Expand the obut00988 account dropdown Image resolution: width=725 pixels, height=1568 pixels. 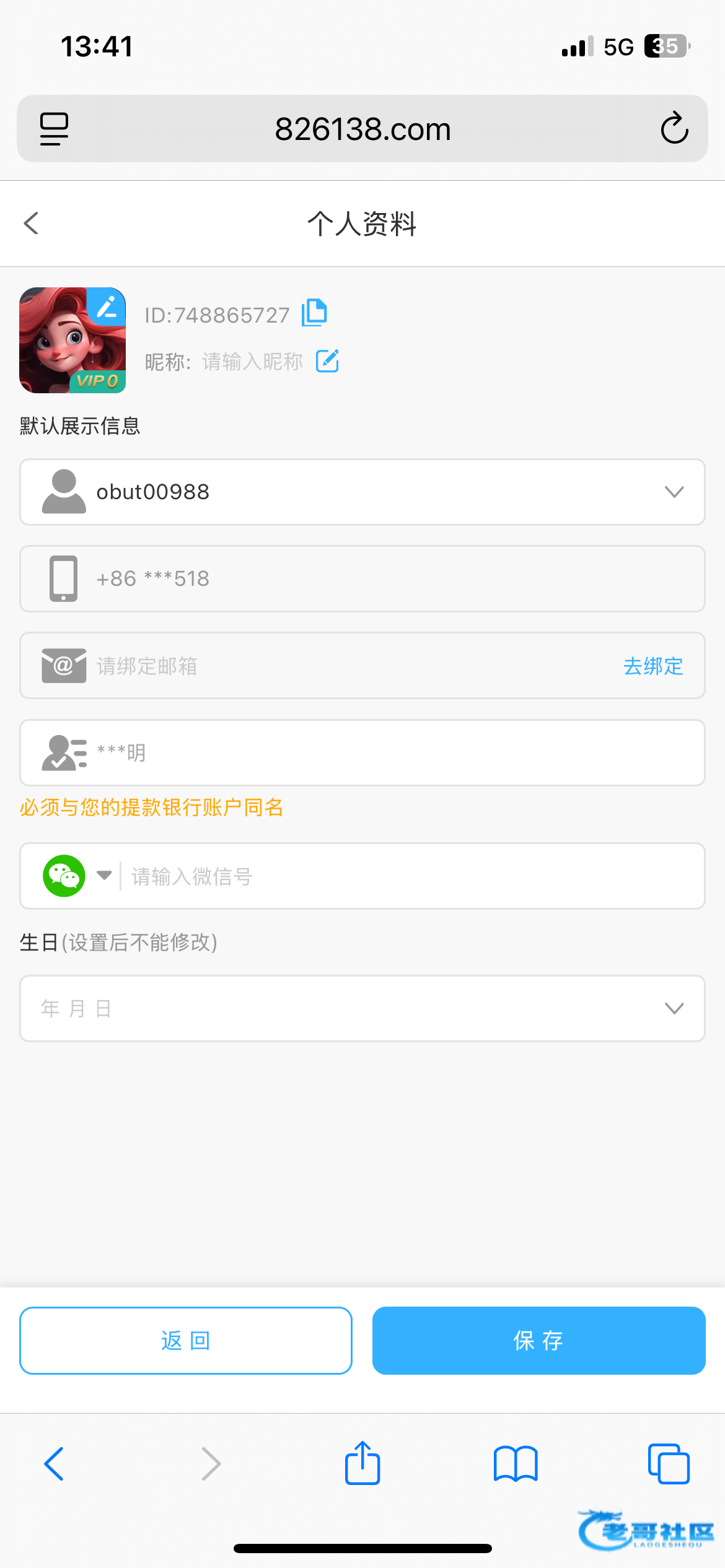(x=674, y=492)
